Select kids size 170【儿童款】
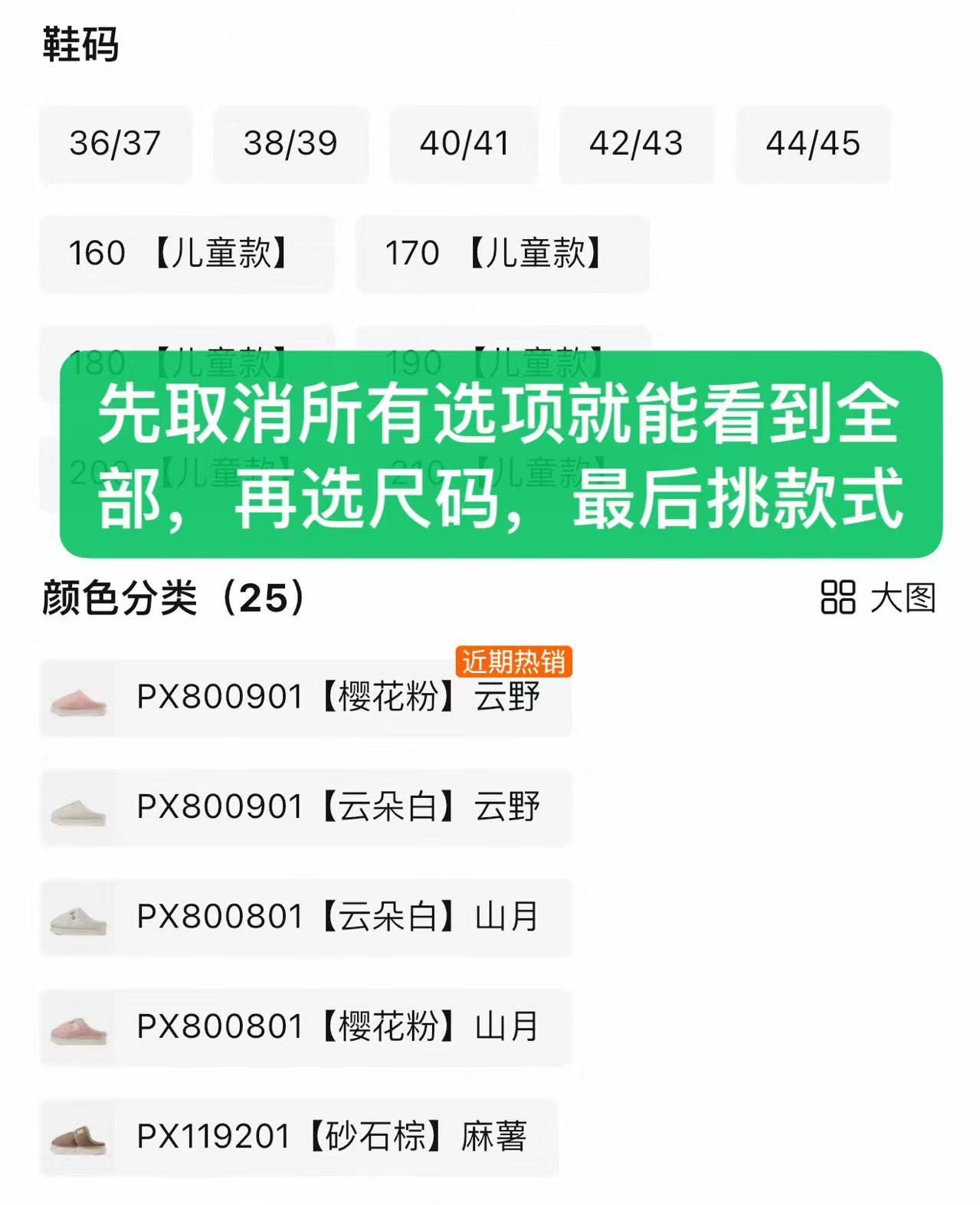Screen dimensions: 980x1205 (502, 254)
